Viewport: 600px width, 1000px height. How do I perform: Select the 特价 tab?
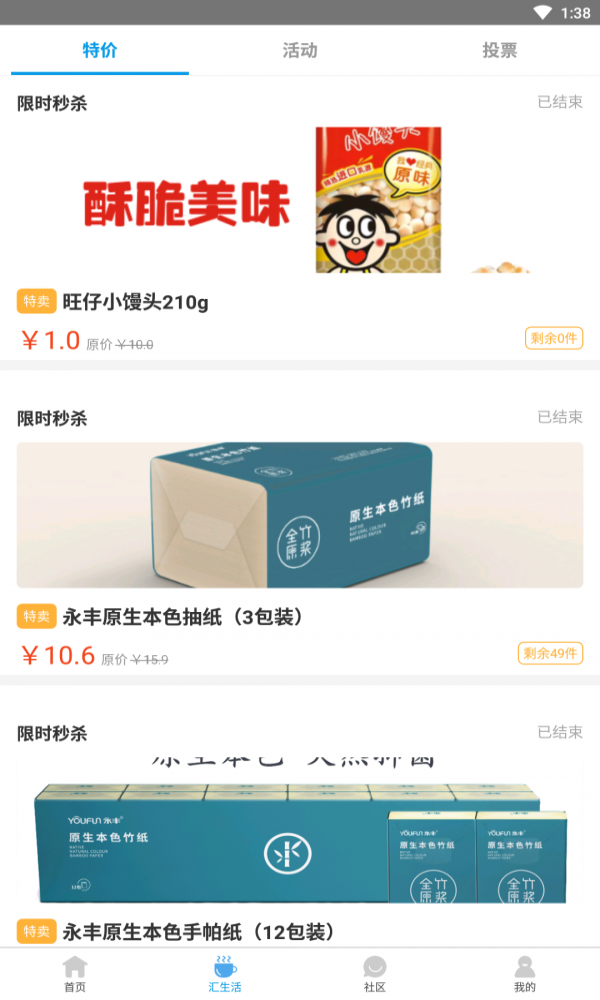[x=100, y=50]
